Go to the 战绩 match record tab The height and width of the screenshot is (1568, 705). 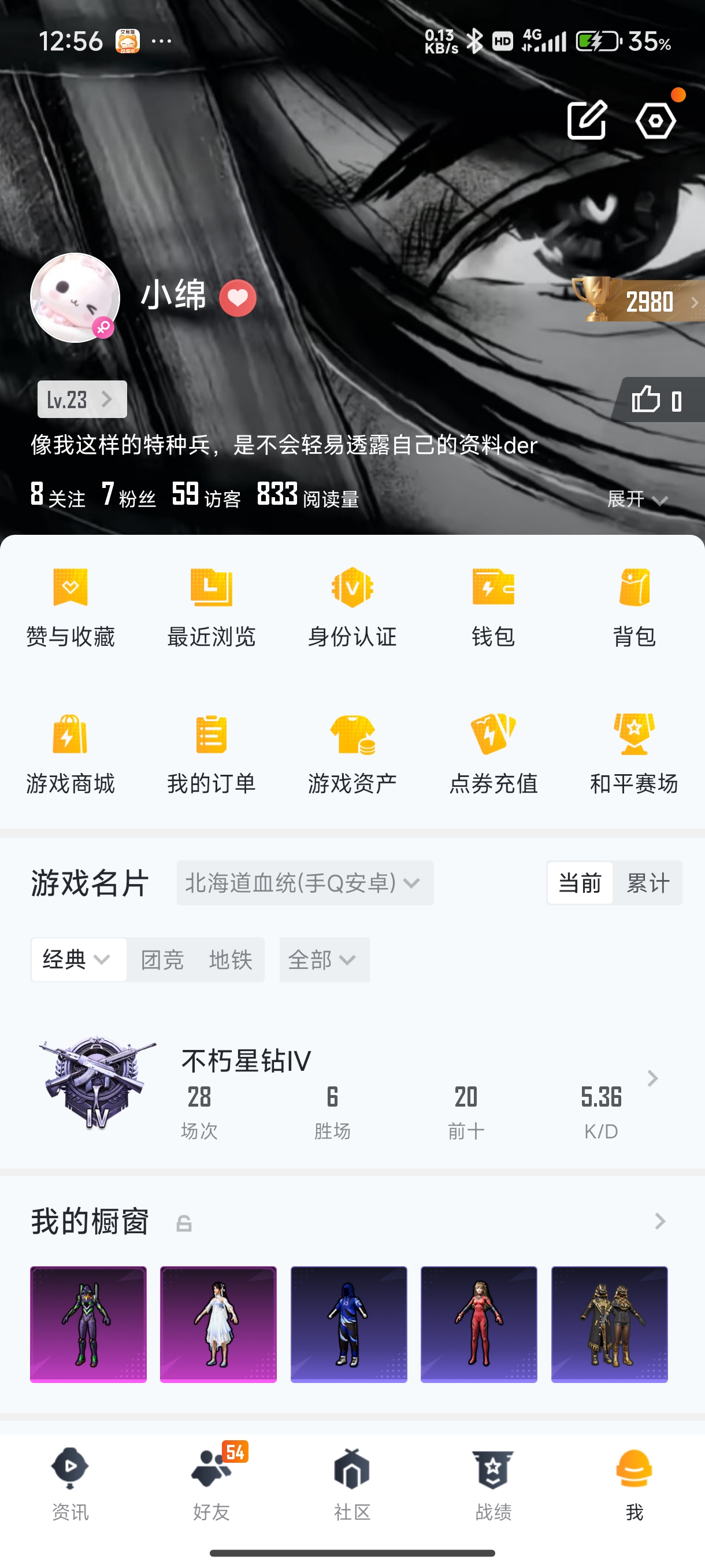click(493, 1482)
